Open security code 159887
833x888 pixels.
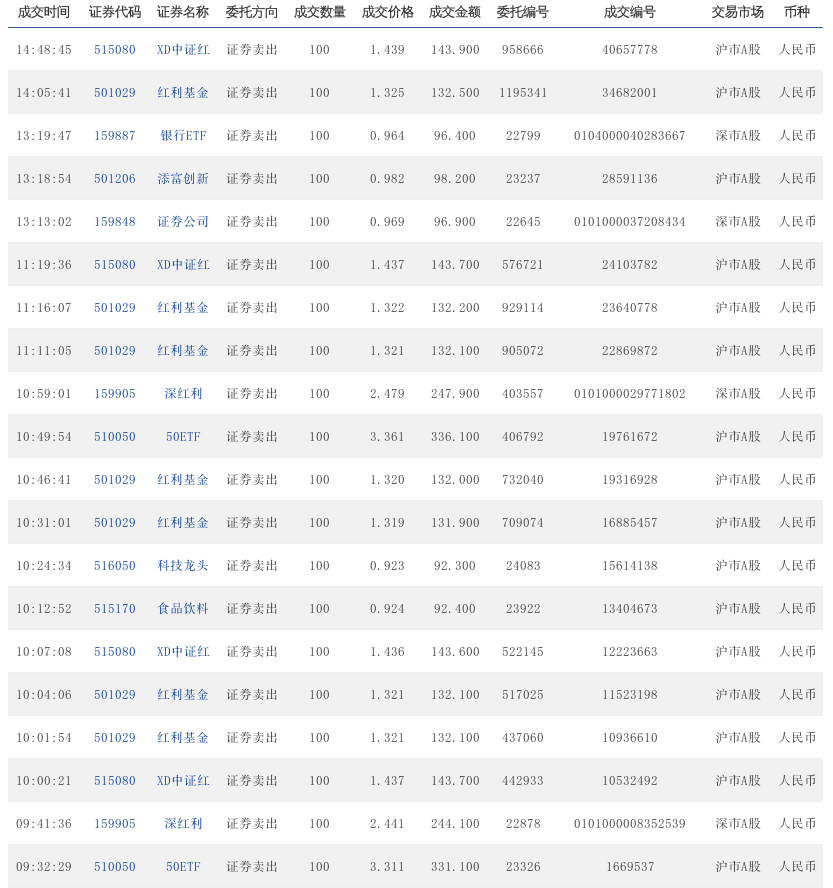tap(115, 136)
